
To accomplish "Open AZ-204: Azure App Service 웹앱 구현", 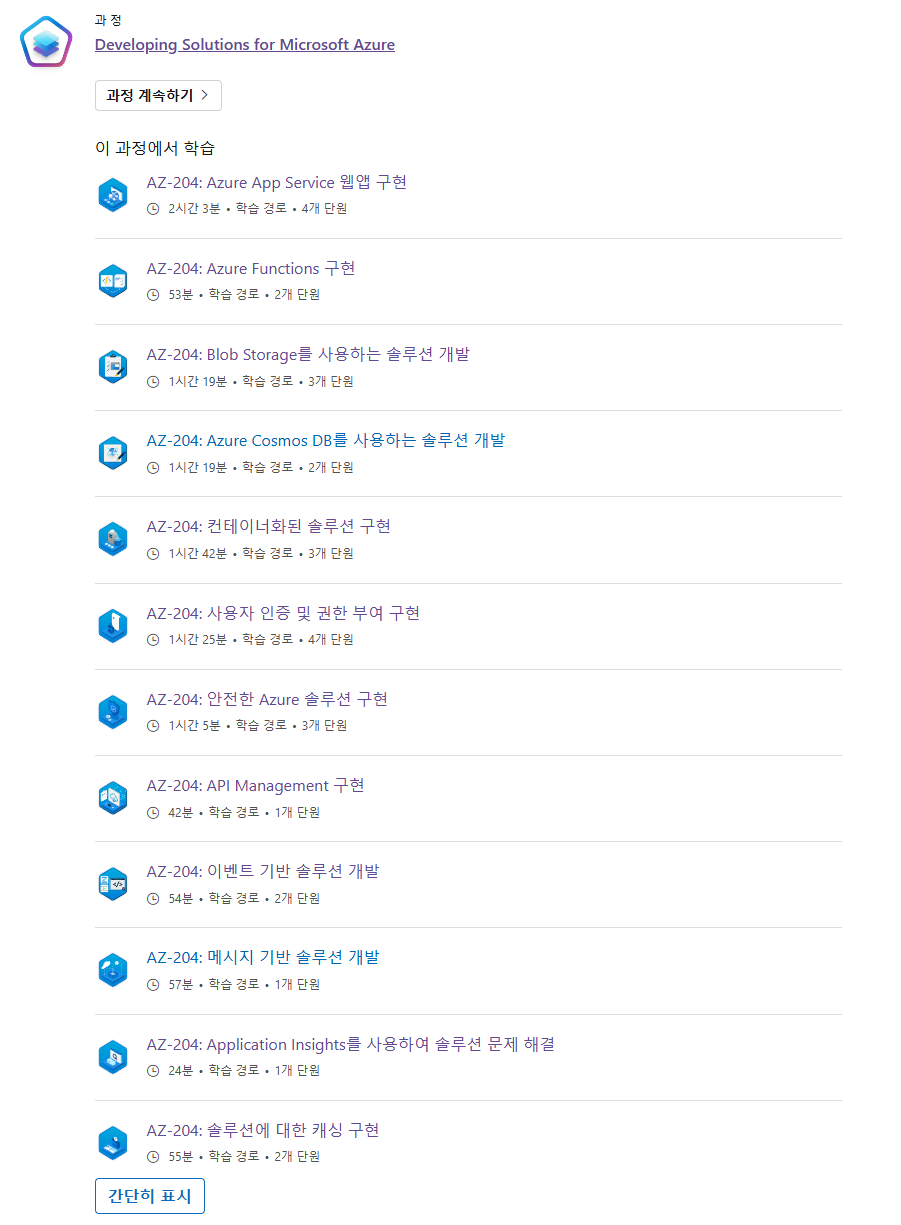I will pyautogui.click(x=276, y=182).
